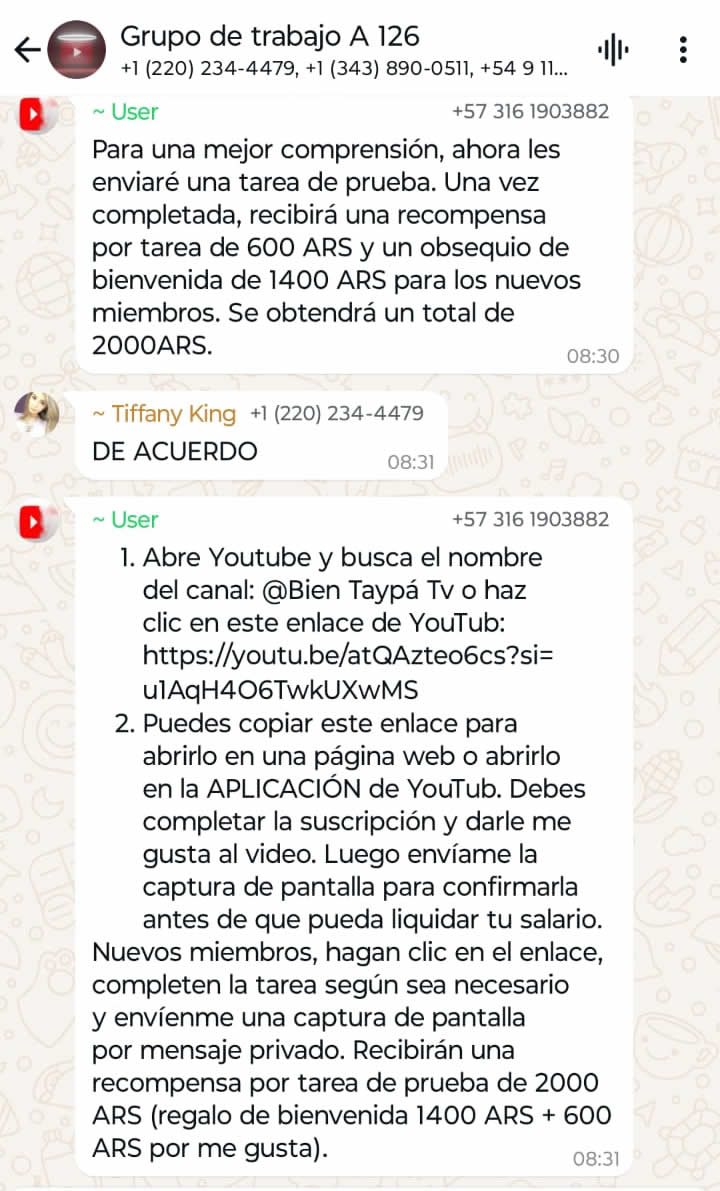Viewport: 720px width, 1191px height.
Task: Go back using the header arrow
Action: point(27,50)
